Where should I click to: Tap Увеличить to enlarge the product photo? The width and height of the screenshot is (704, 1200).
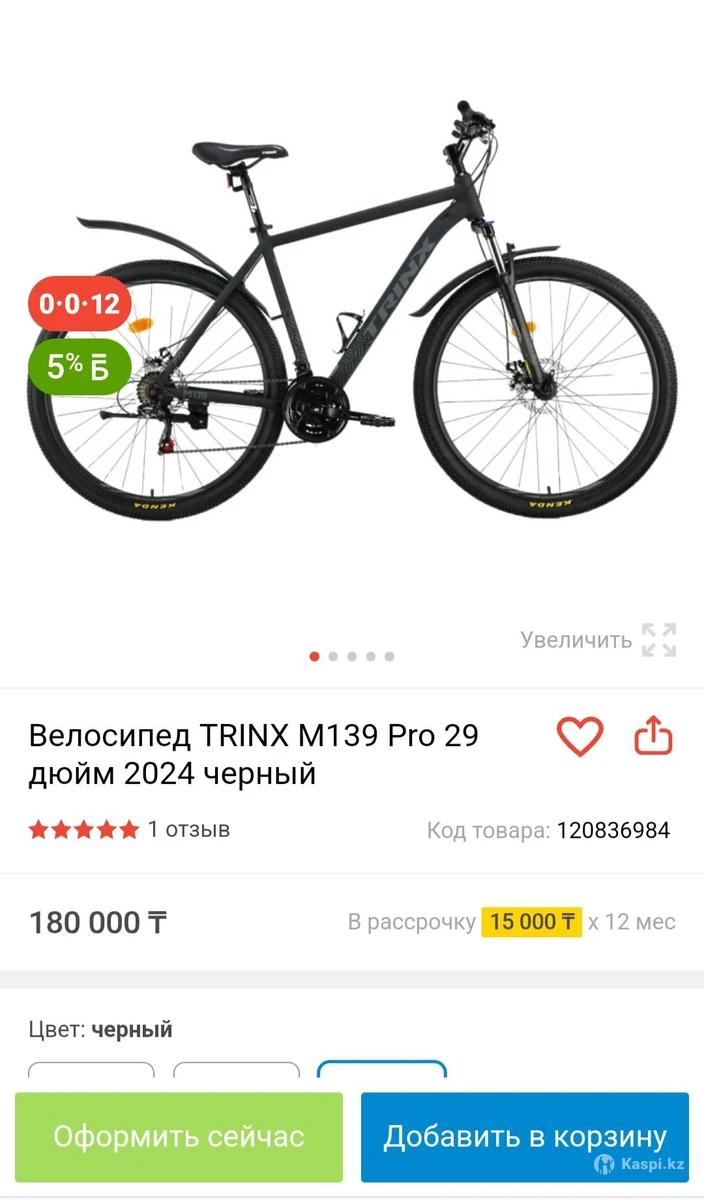(x=598, y=640)
